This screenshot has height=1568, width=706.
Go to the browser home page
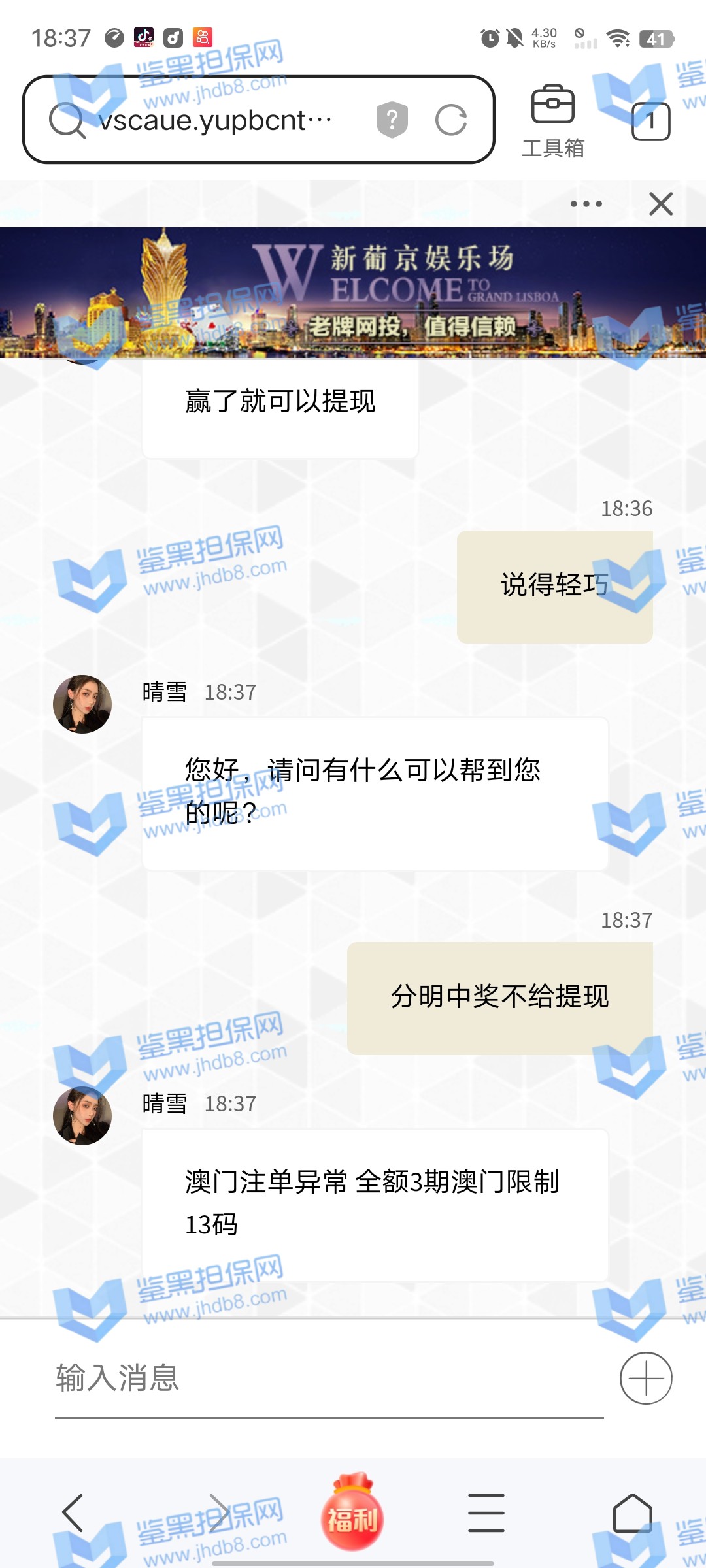(x=632, y=1512)
